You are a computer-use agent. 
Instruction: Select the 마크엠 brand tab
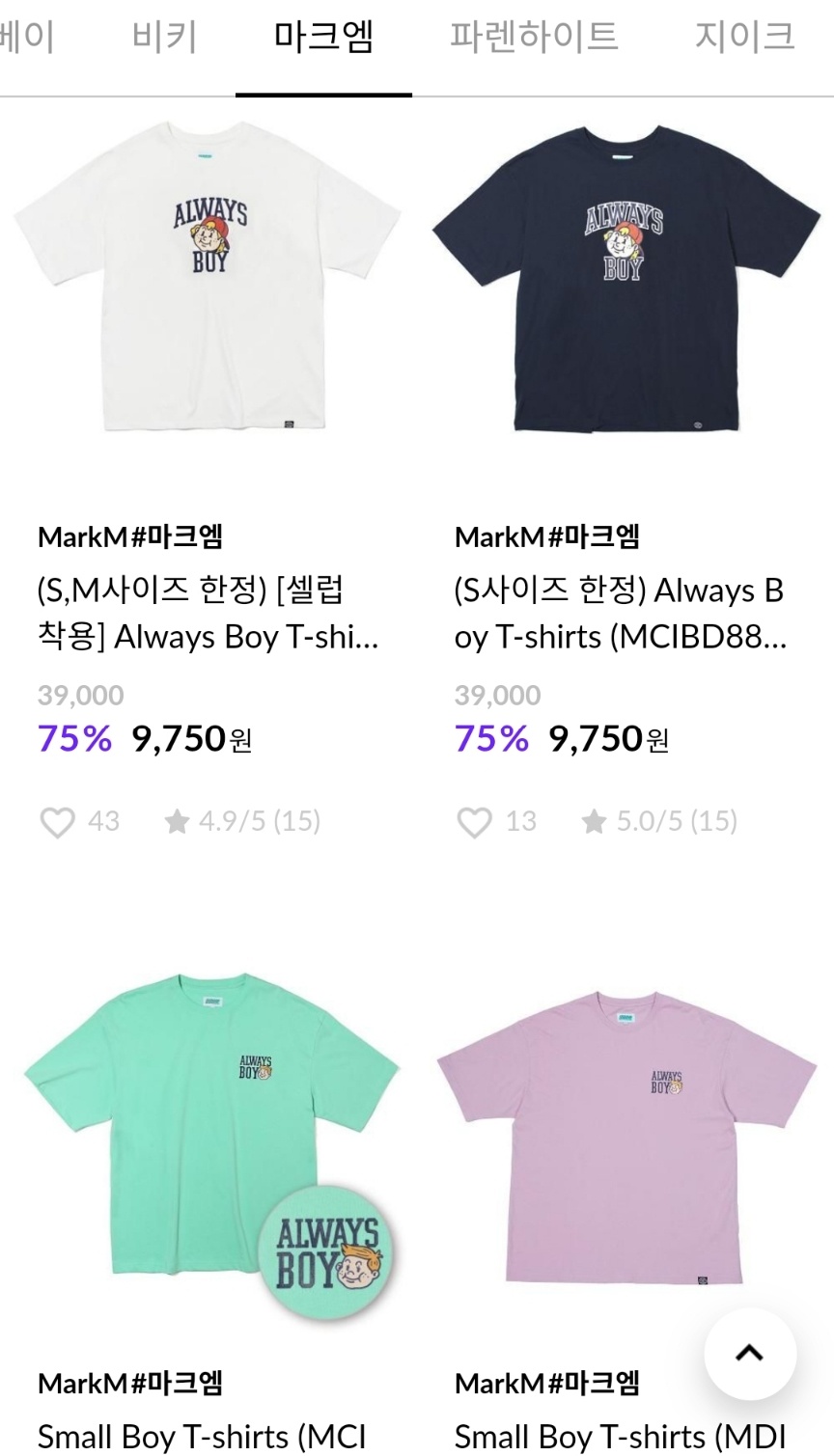click(x=323, y=39)
